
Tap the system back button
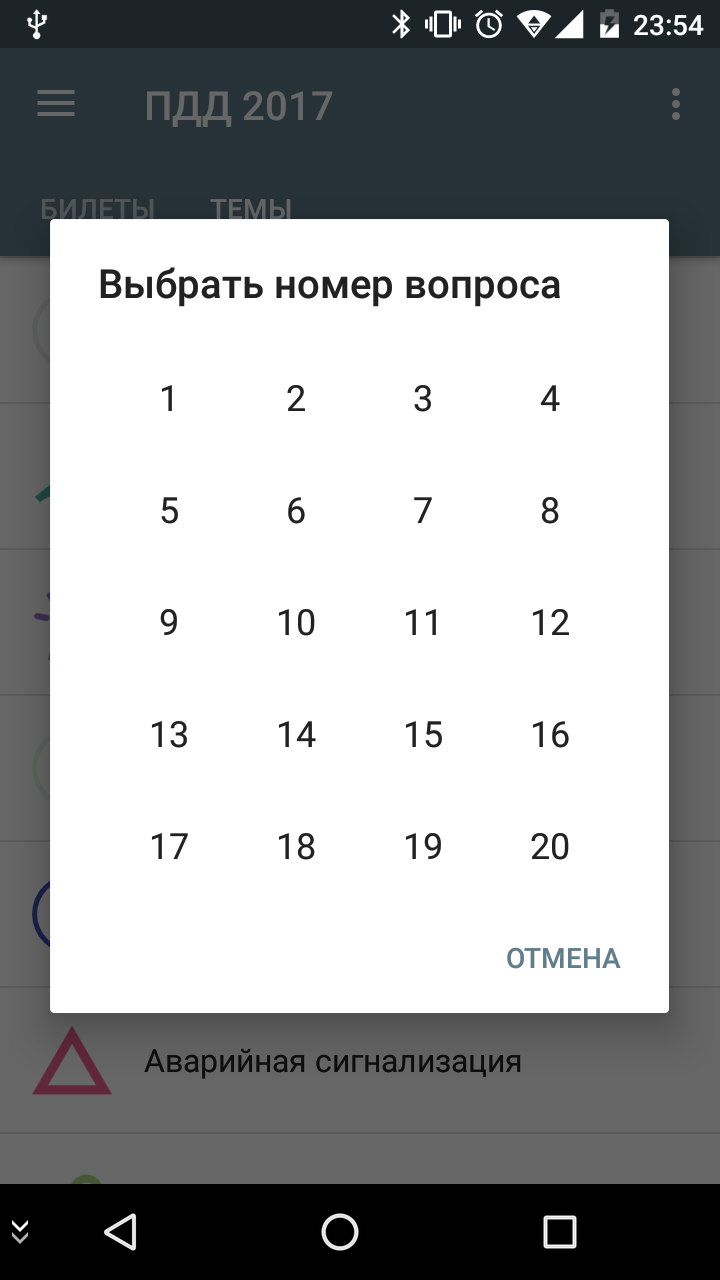pyautogui.click(x=120, y=1232)
